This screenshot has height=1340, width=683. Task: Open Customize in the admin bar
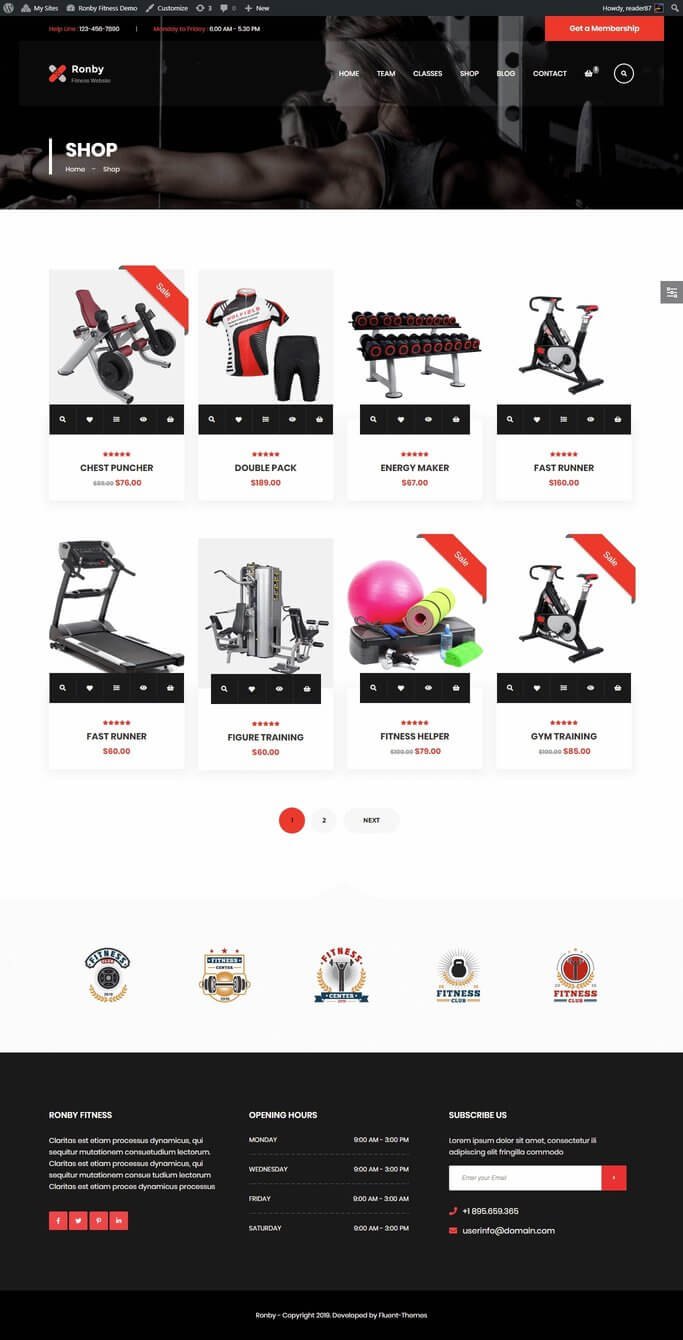coord(166,7)
